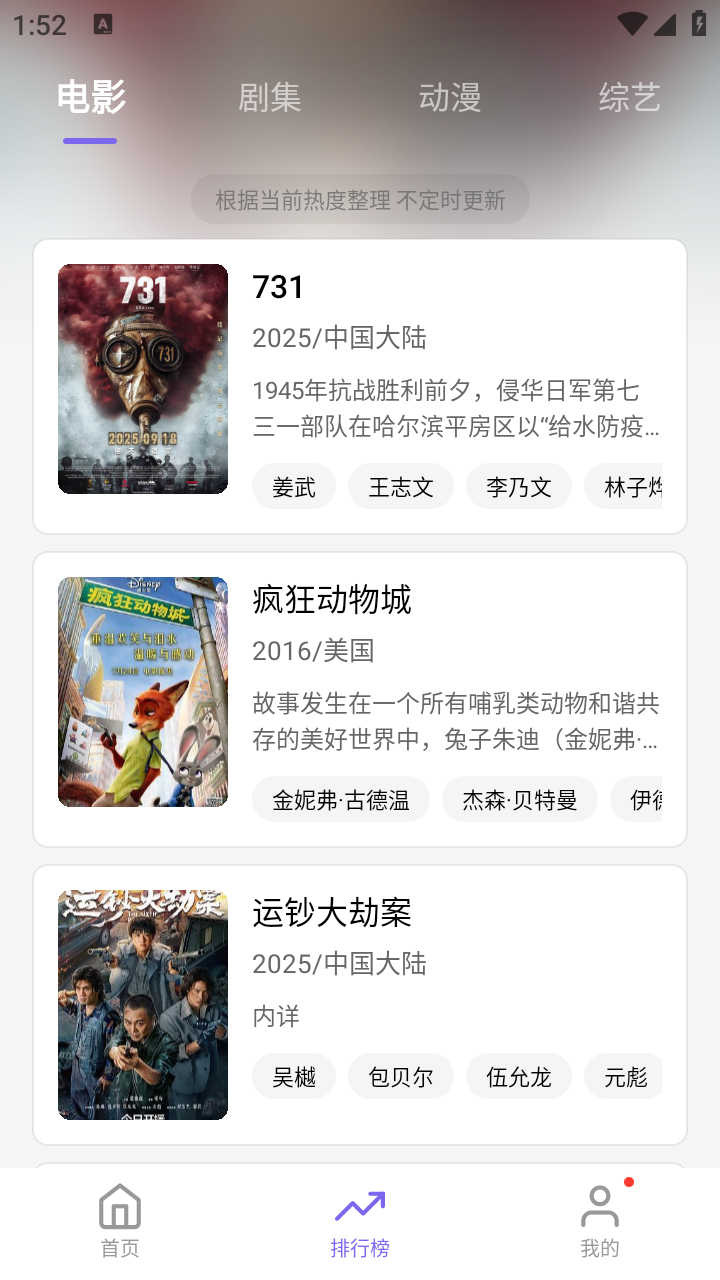720x1280 pixels.
Task: Stay on the 电影 tab
Action: pyautogui.click(x=88, y=97)
